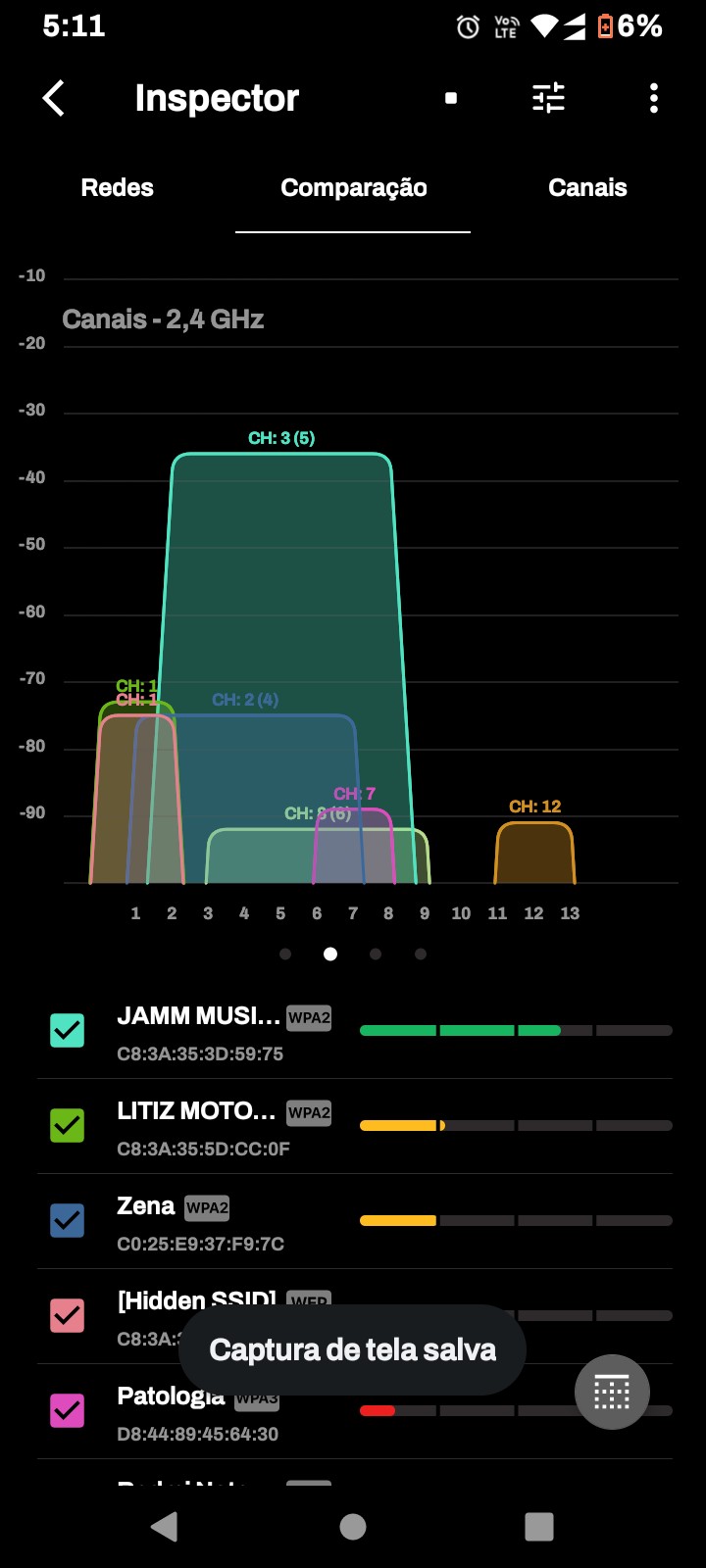The image size is (706, 1568).
Task: Uncheck the JAMM MUSI... network checkbox
Action: coord(68,1030)
